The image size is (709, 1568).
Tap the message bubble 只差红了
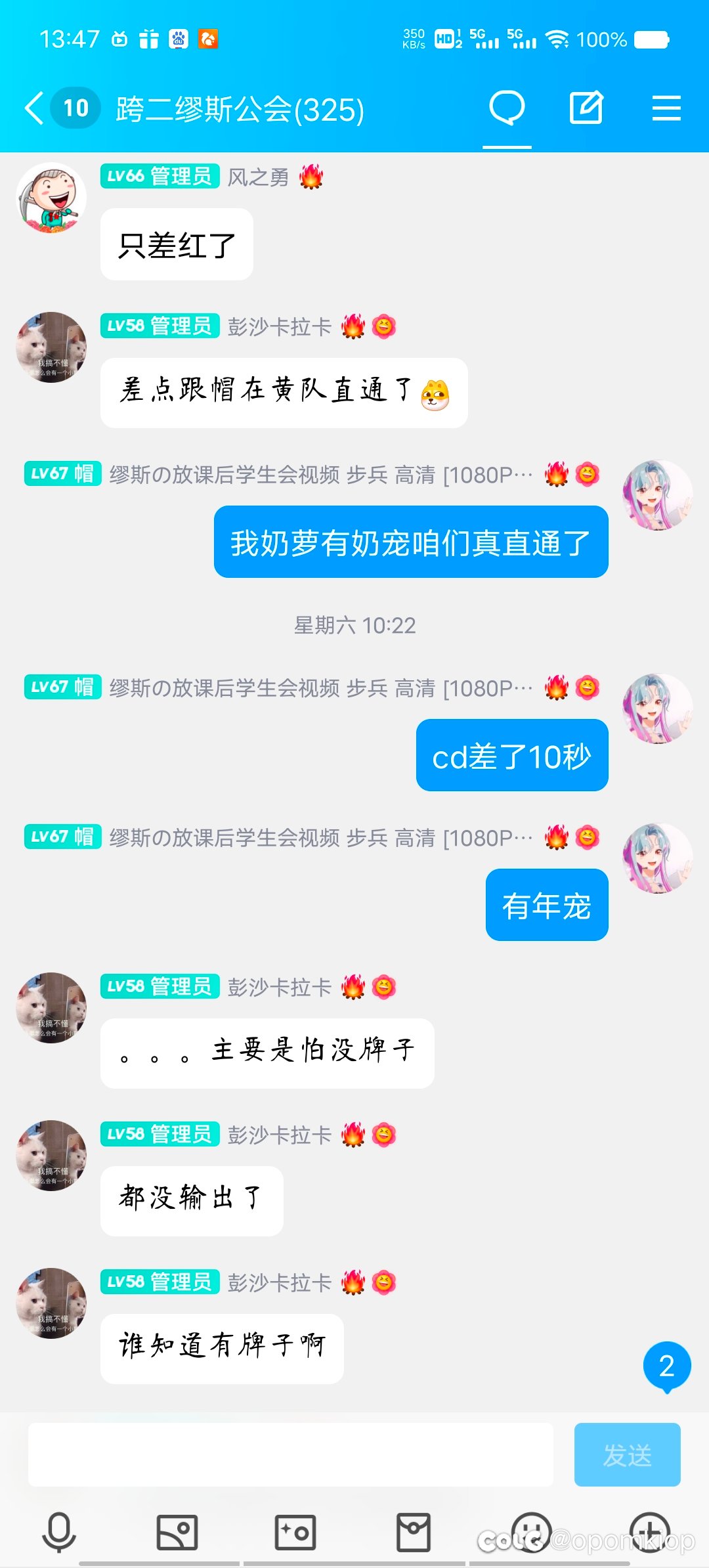coord(177,245)
